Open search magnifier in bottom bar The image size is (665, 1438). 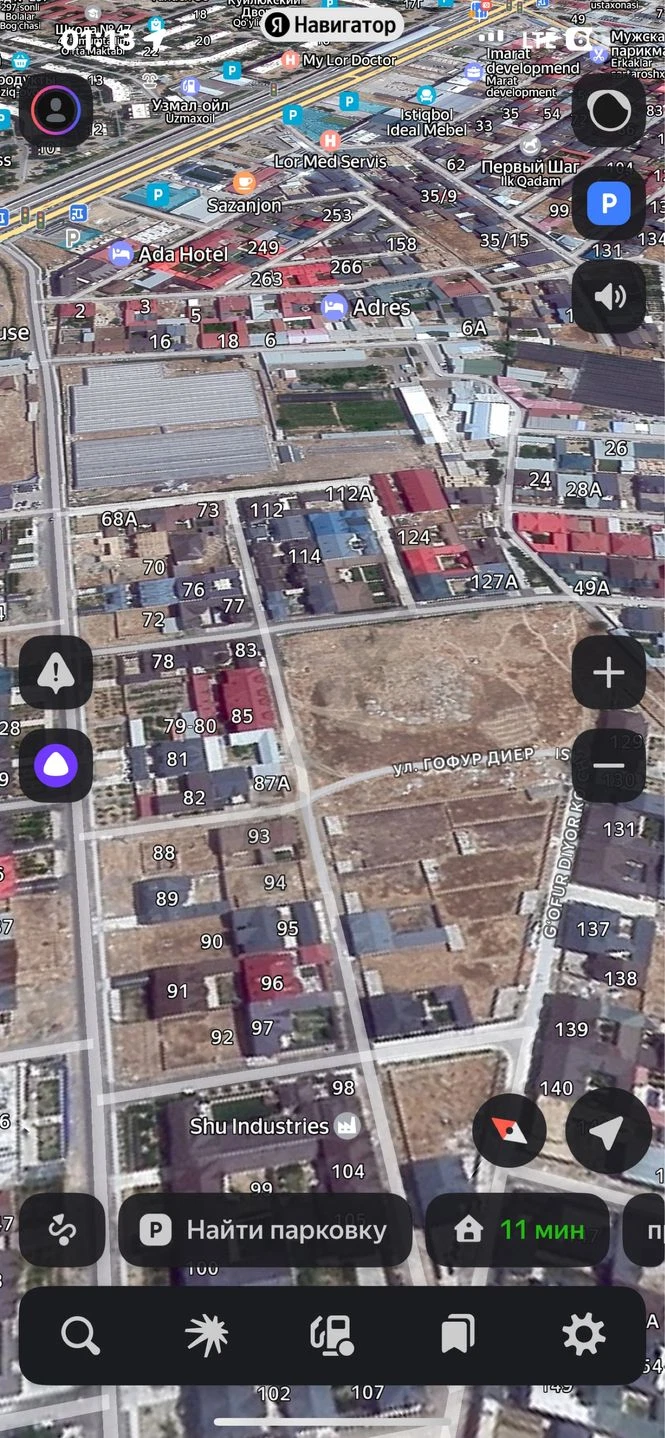pyautogui.click(x=80, y=1335)
